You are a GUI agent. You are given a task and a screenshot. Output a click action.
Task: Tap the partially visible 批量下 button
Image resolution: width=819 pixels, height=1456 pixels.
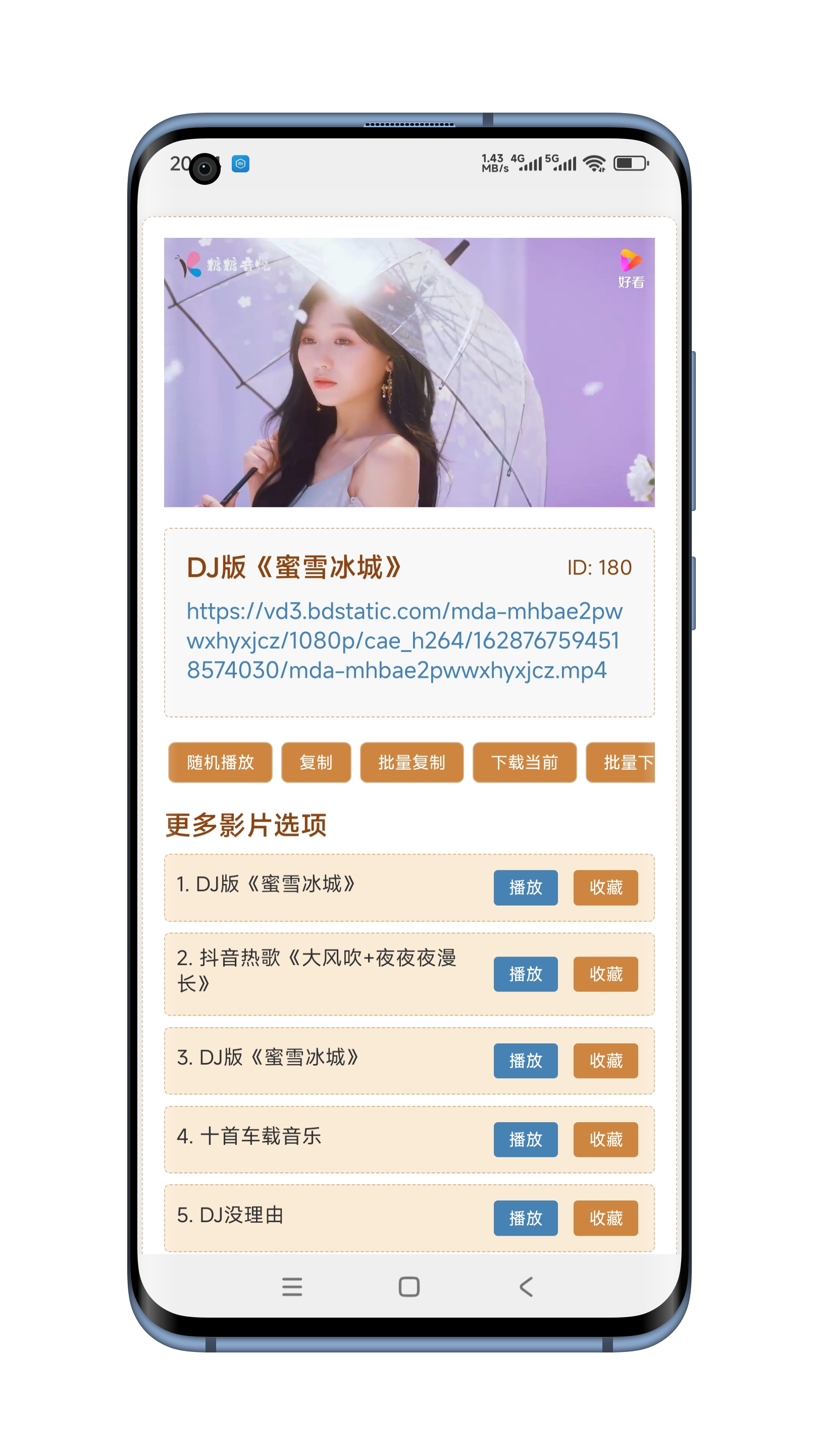(620, 762)
